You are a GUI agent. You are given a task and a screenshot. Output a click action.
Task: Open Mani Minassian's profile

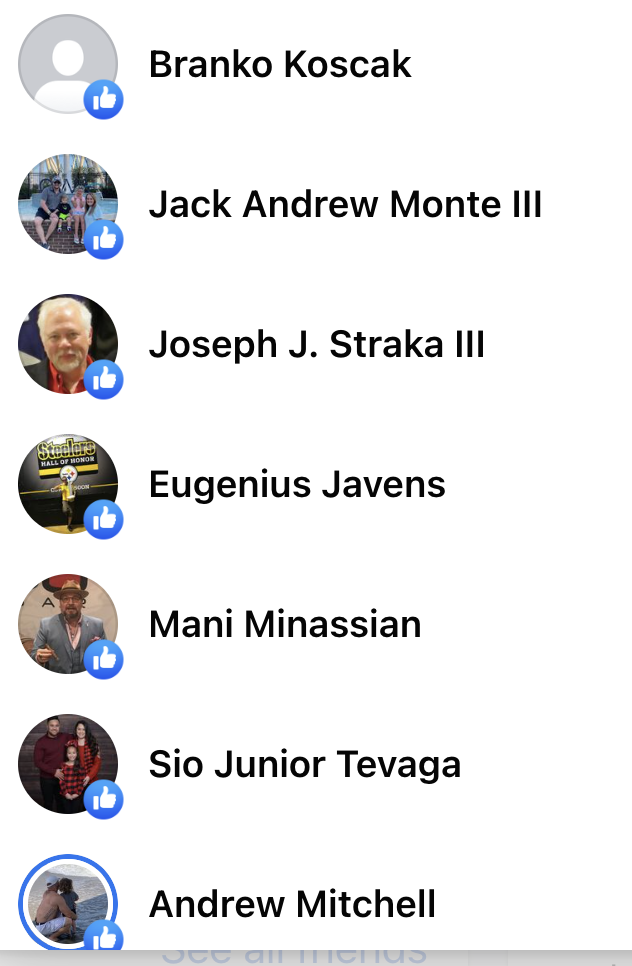(285, 625)
